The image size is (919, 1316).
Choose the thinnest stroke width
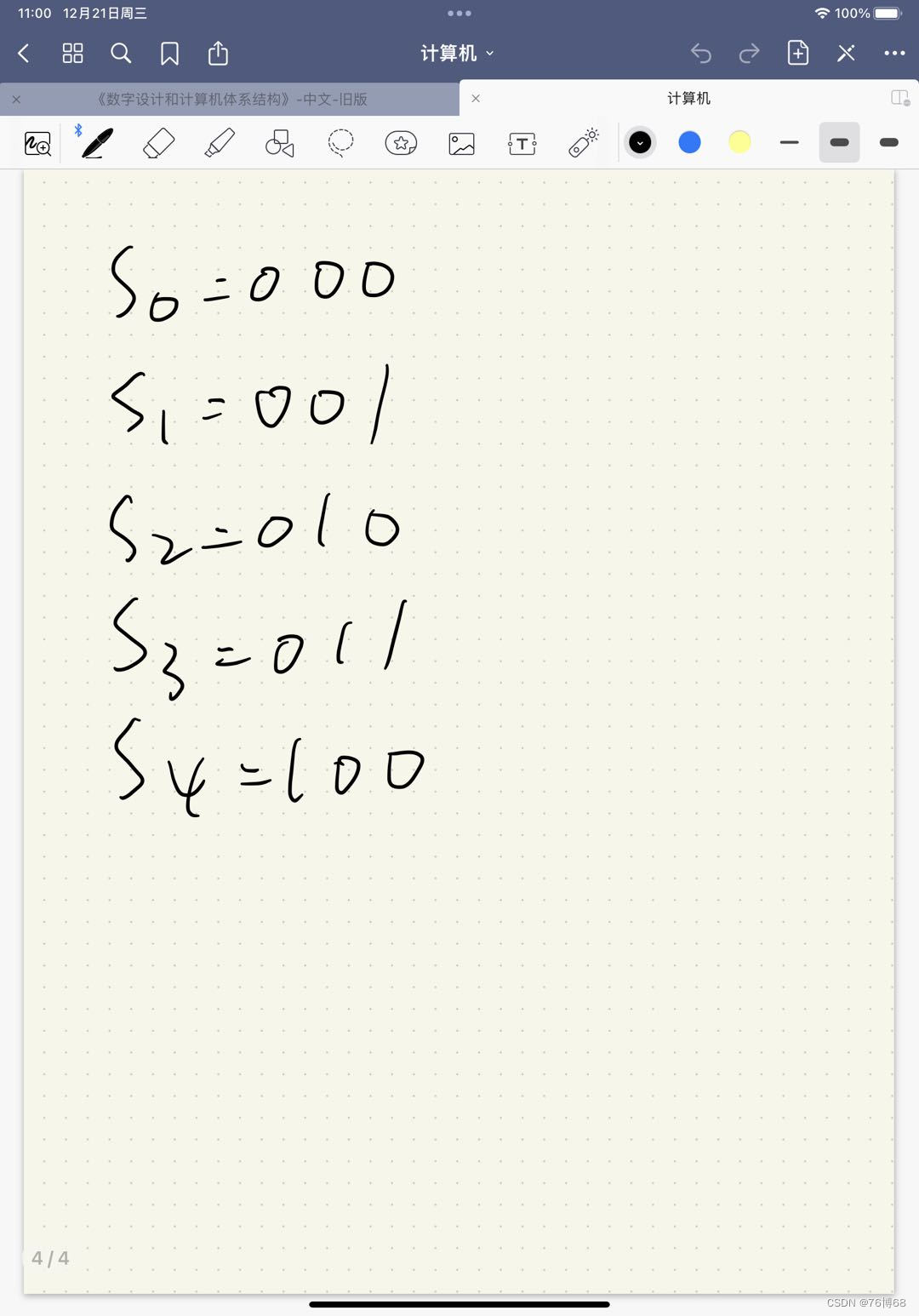[790, 142]
